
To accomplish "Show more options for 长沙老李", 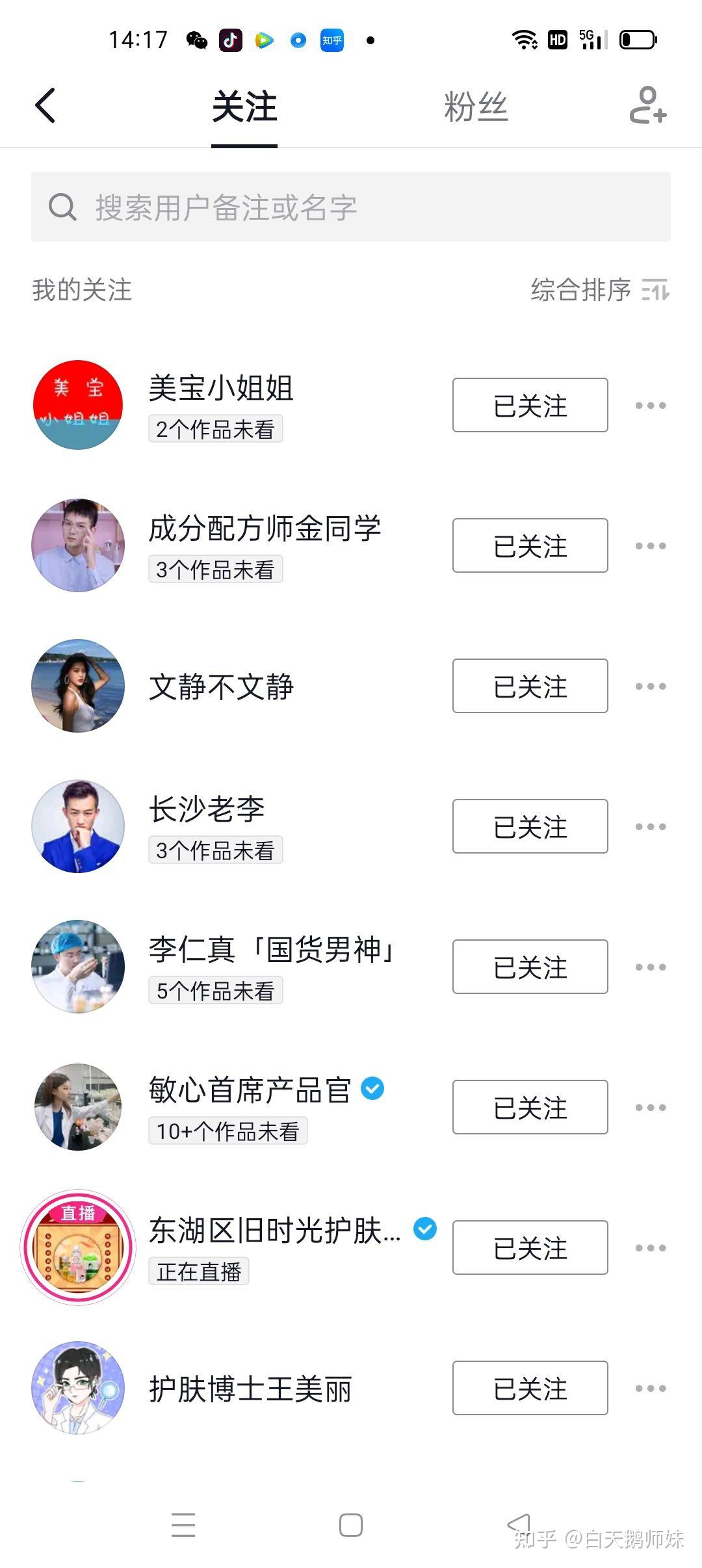I will pyautogui.click(x=651, y=827).
